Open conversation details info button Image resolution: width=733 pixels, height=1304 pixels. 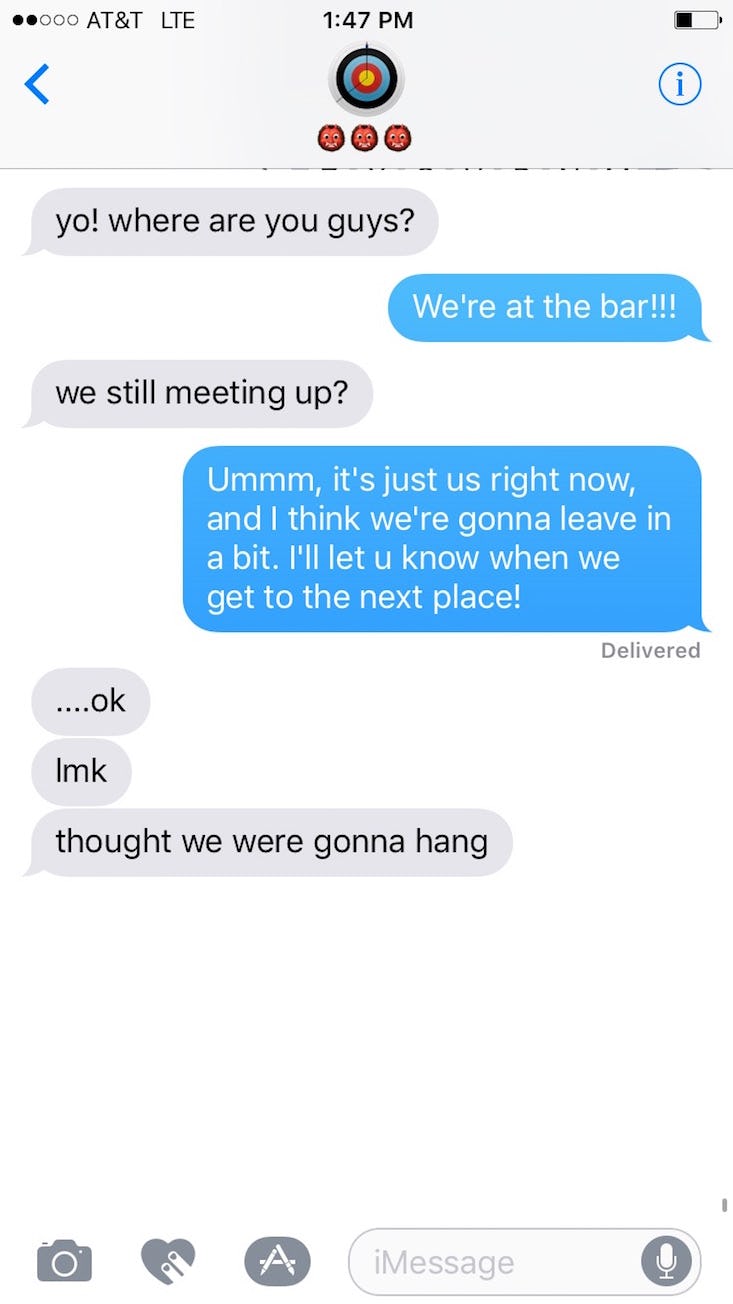(x=680, y=85)
